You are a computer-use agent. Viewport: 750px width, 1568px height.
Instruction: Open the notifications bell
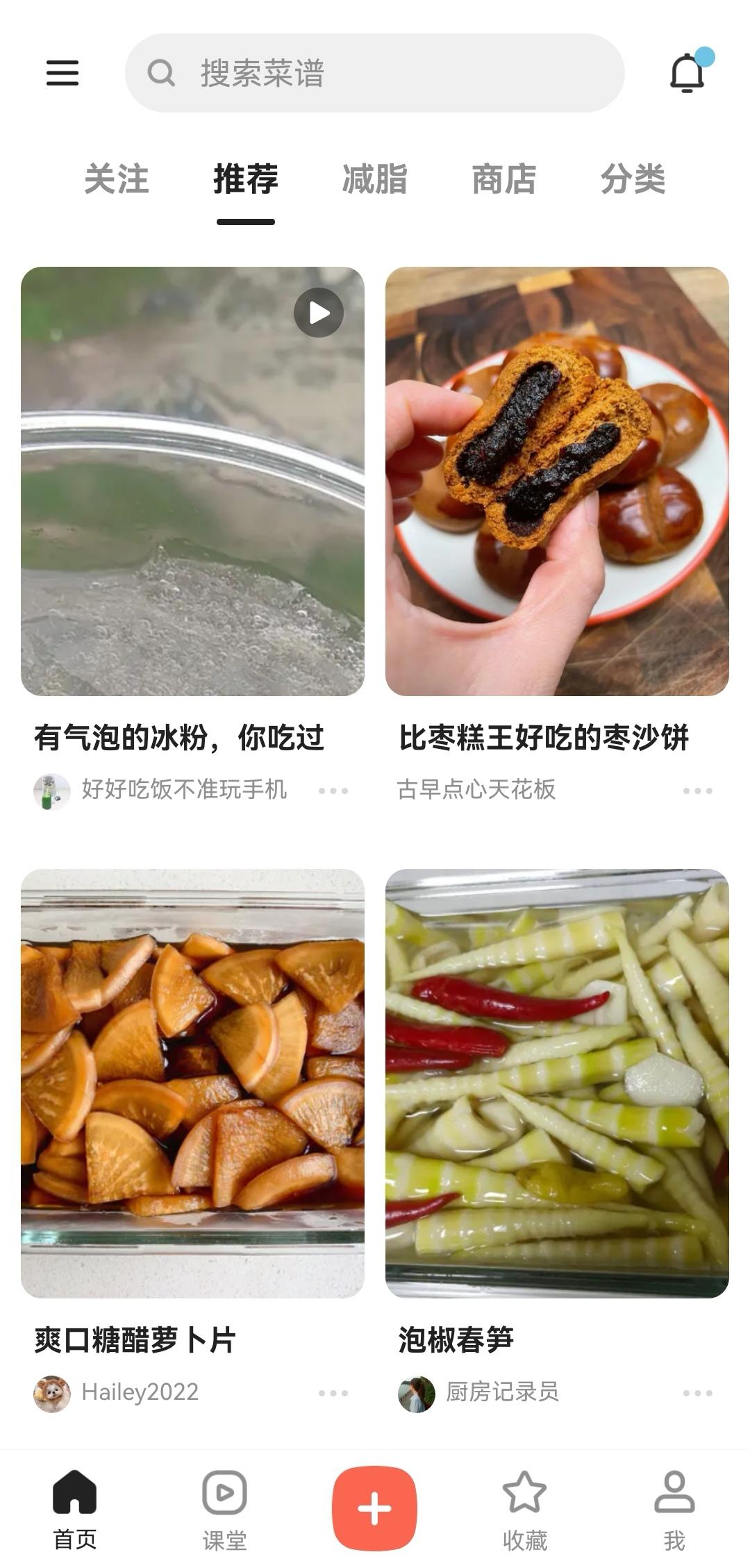click(687, 72)
